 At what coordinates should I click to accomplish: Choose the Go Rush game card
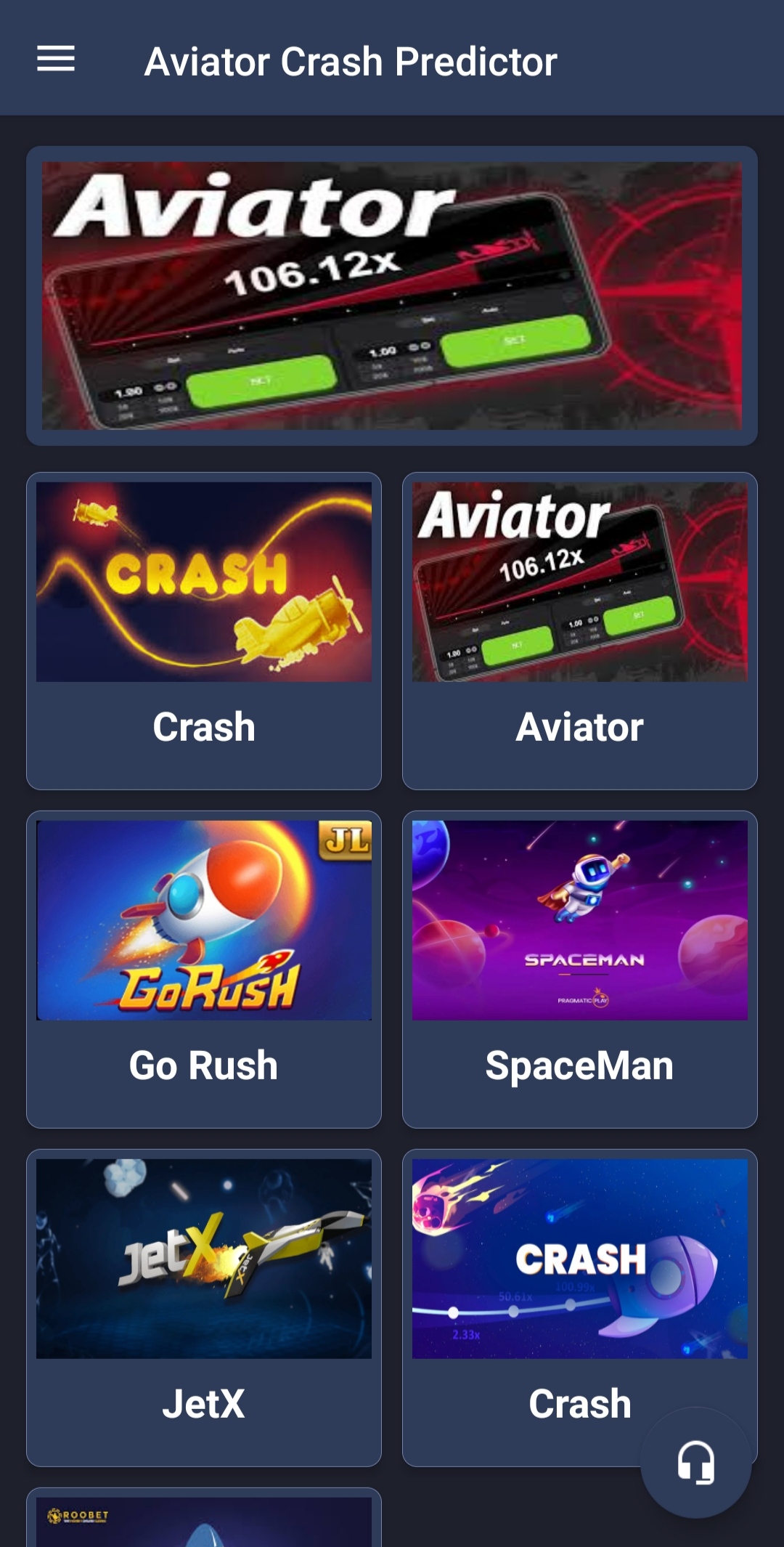tap(204, 969)
